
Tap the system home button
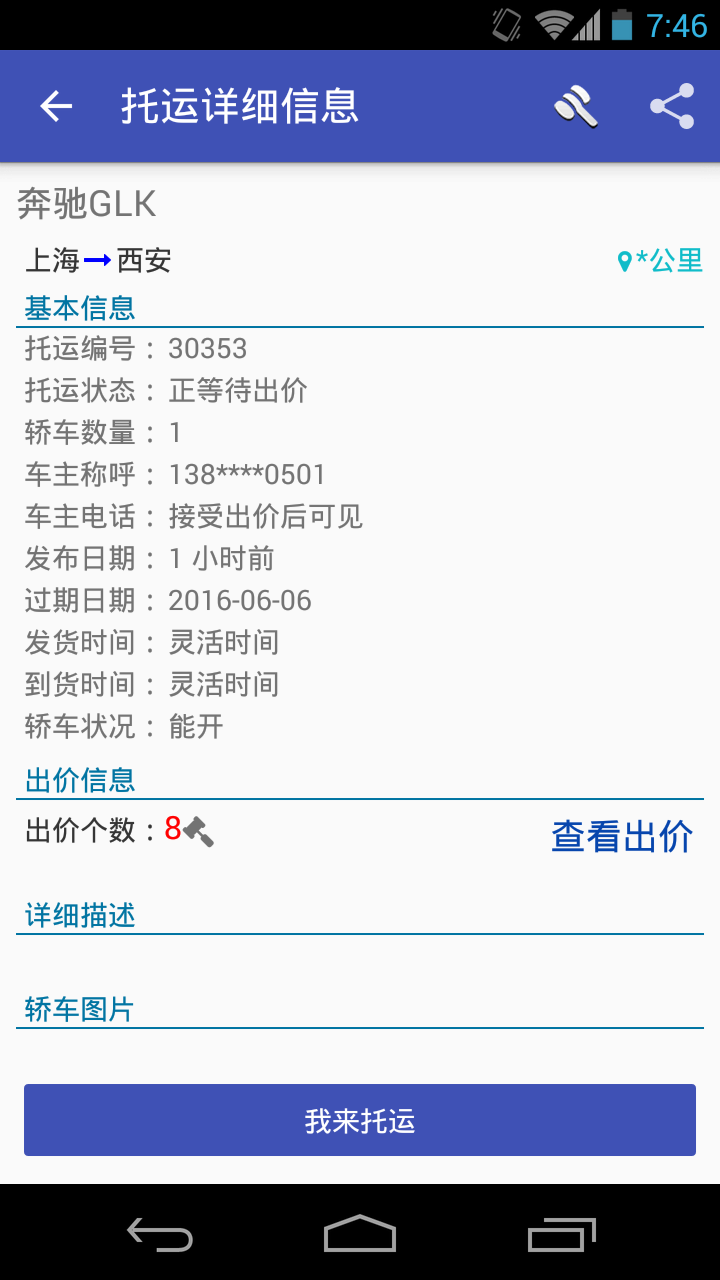point(360,1234)
